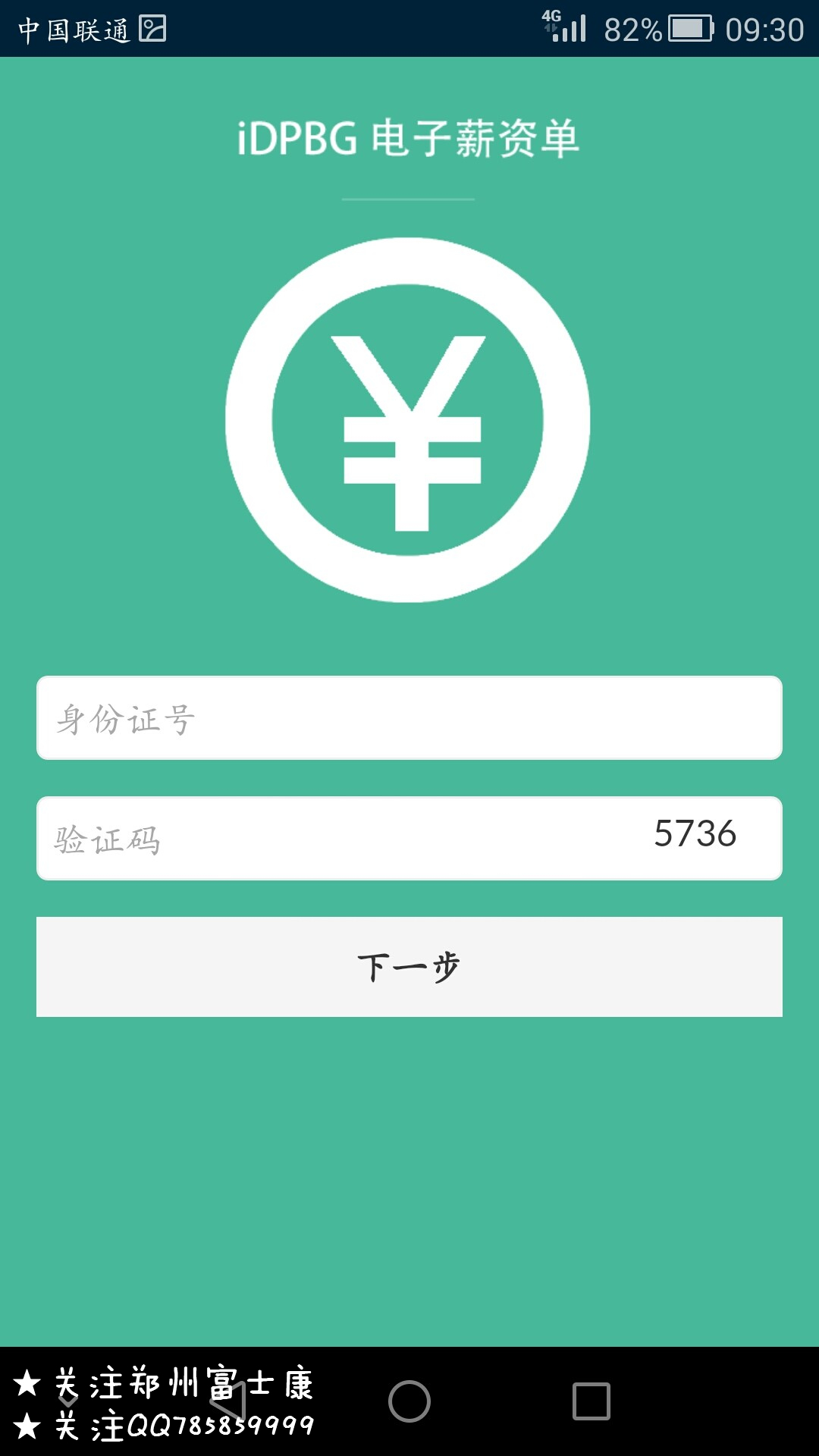Click inside the green background area
The height and width of the screenshot is (1456, 819).
409,1175
